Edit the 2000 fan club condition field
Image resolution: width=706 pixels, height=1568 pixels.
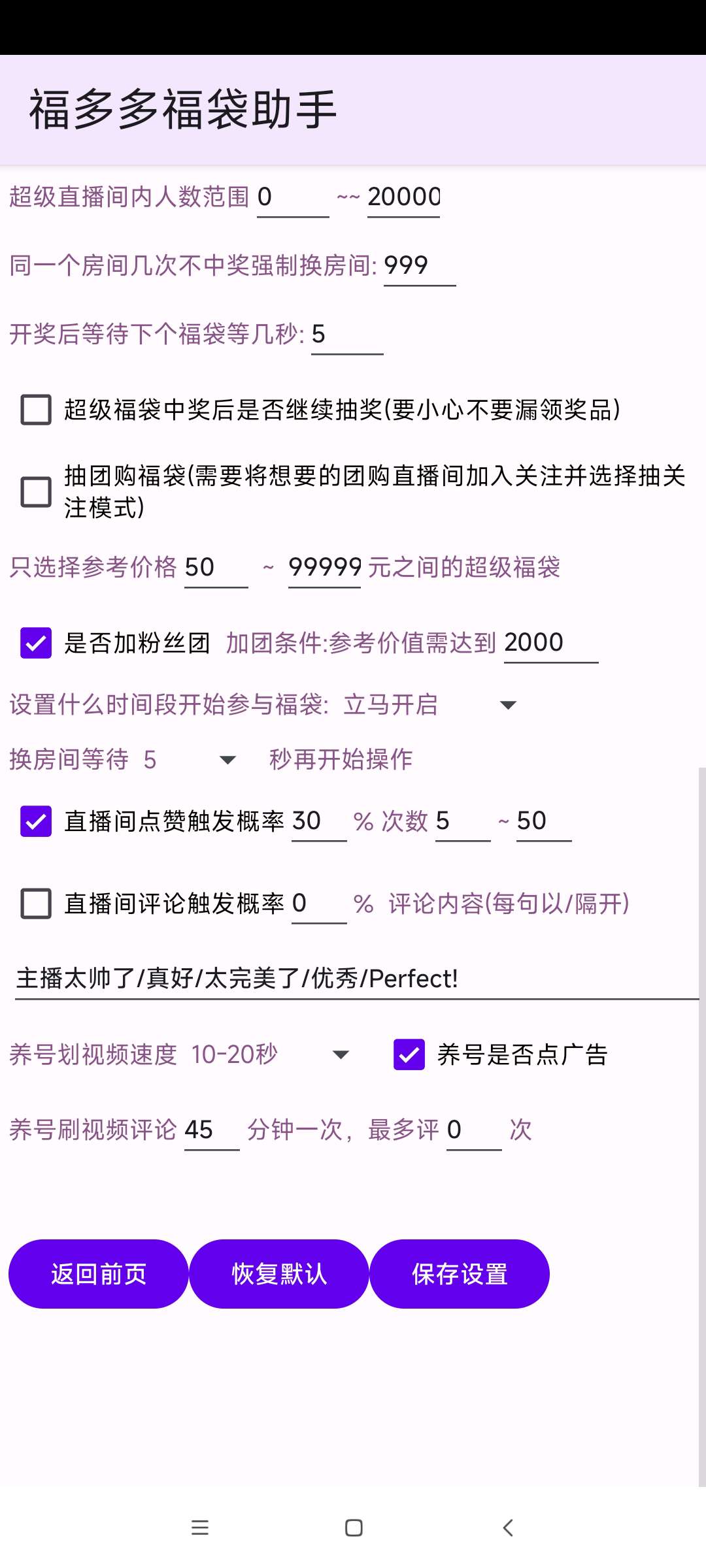tap(549, 642)
